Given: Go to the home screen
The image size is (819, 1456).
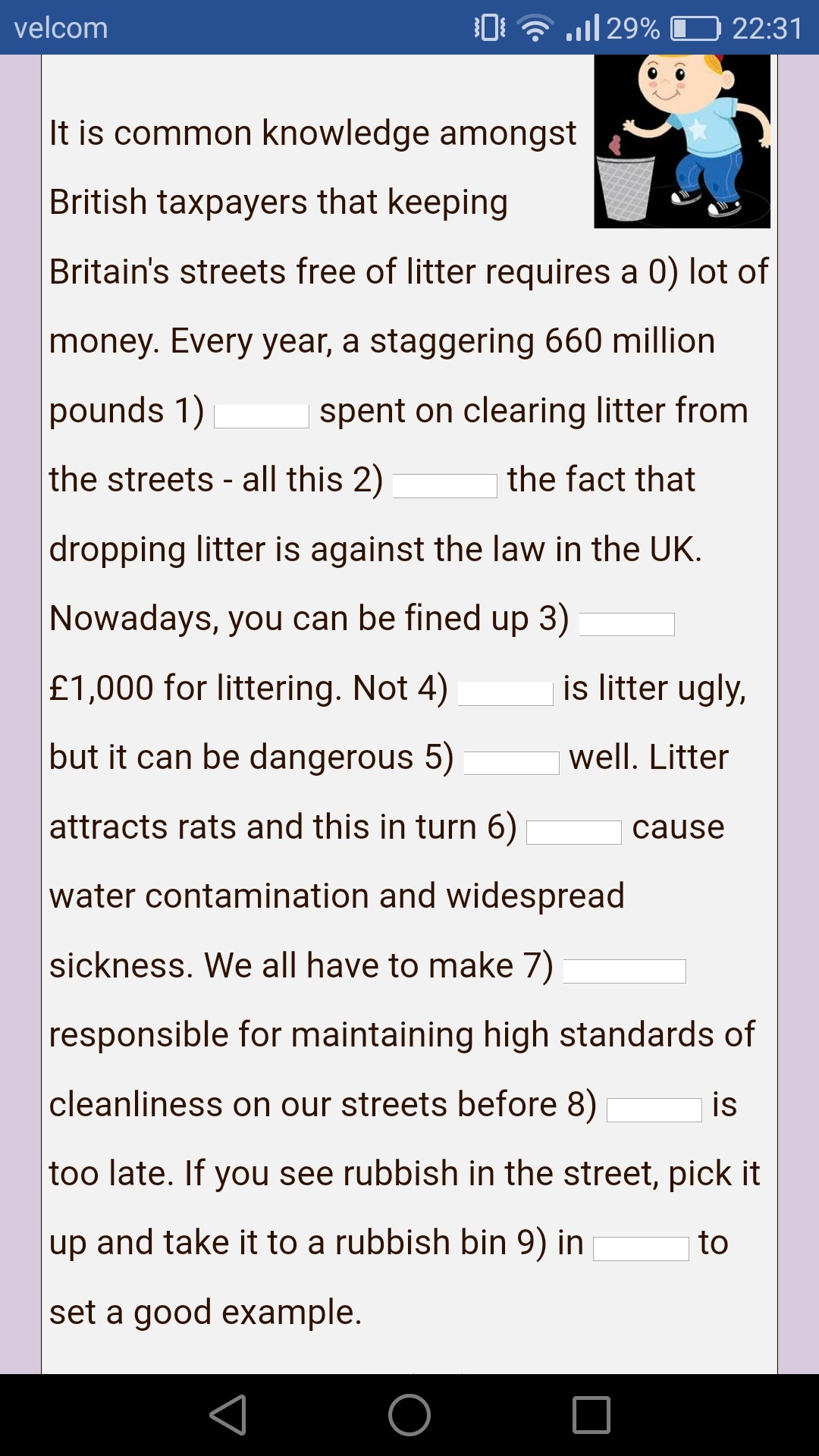Looking at the screenshot, I should pyautogui.click(x=409, y=1415).
